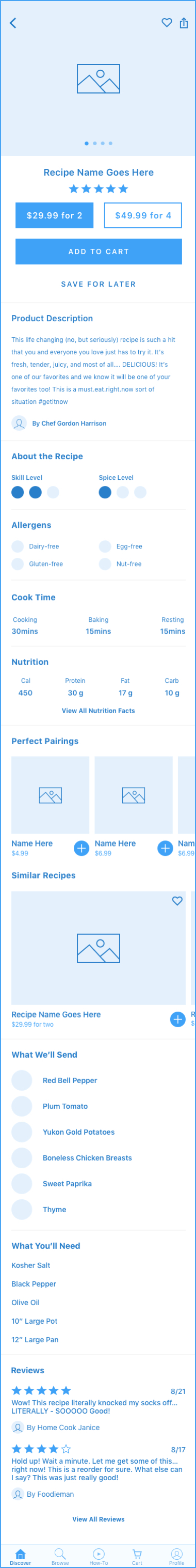The width and height of the screenshot is (196, 1568).
Task: Like the similar recipe with heart icon
Action: [x=177, y=901]
